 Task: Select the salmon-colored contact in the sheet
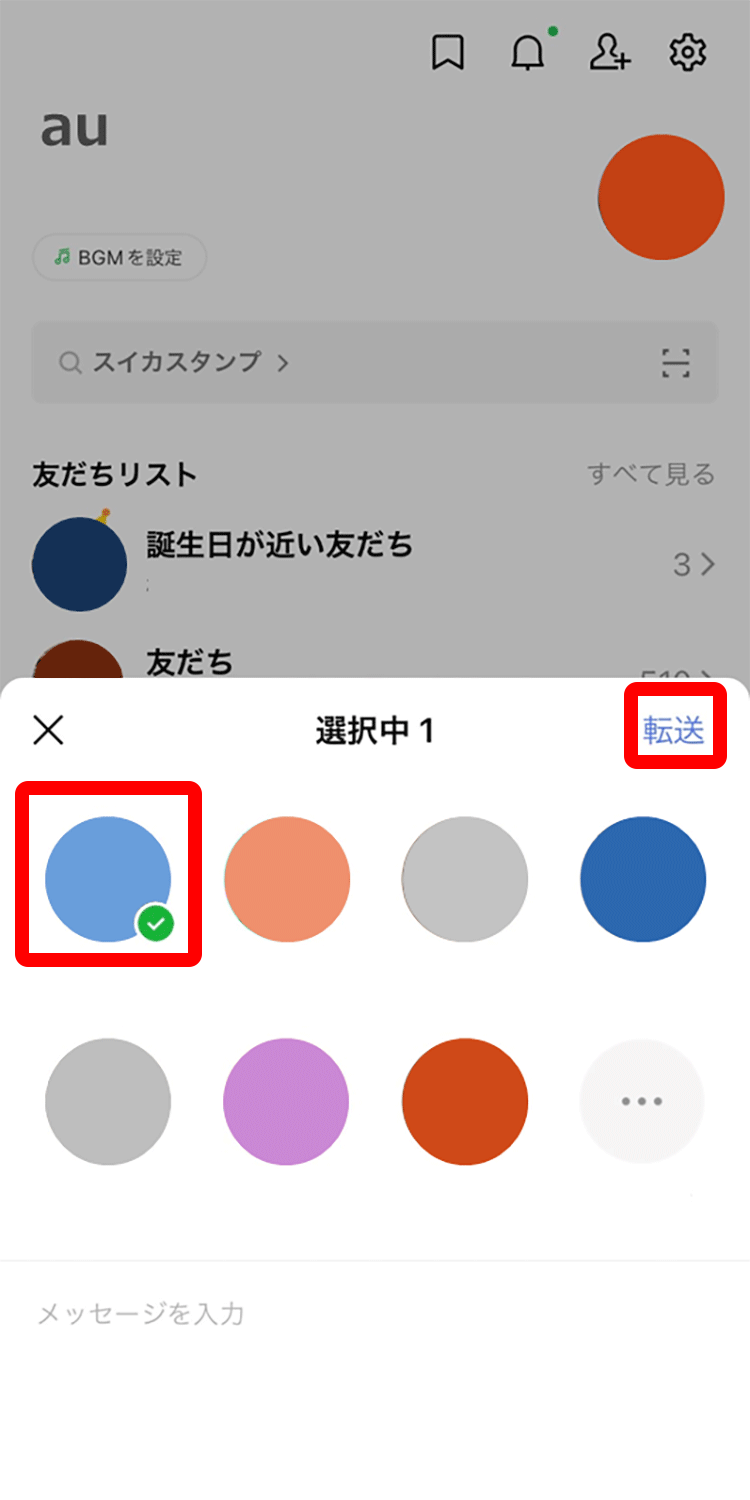pos(287,879)
